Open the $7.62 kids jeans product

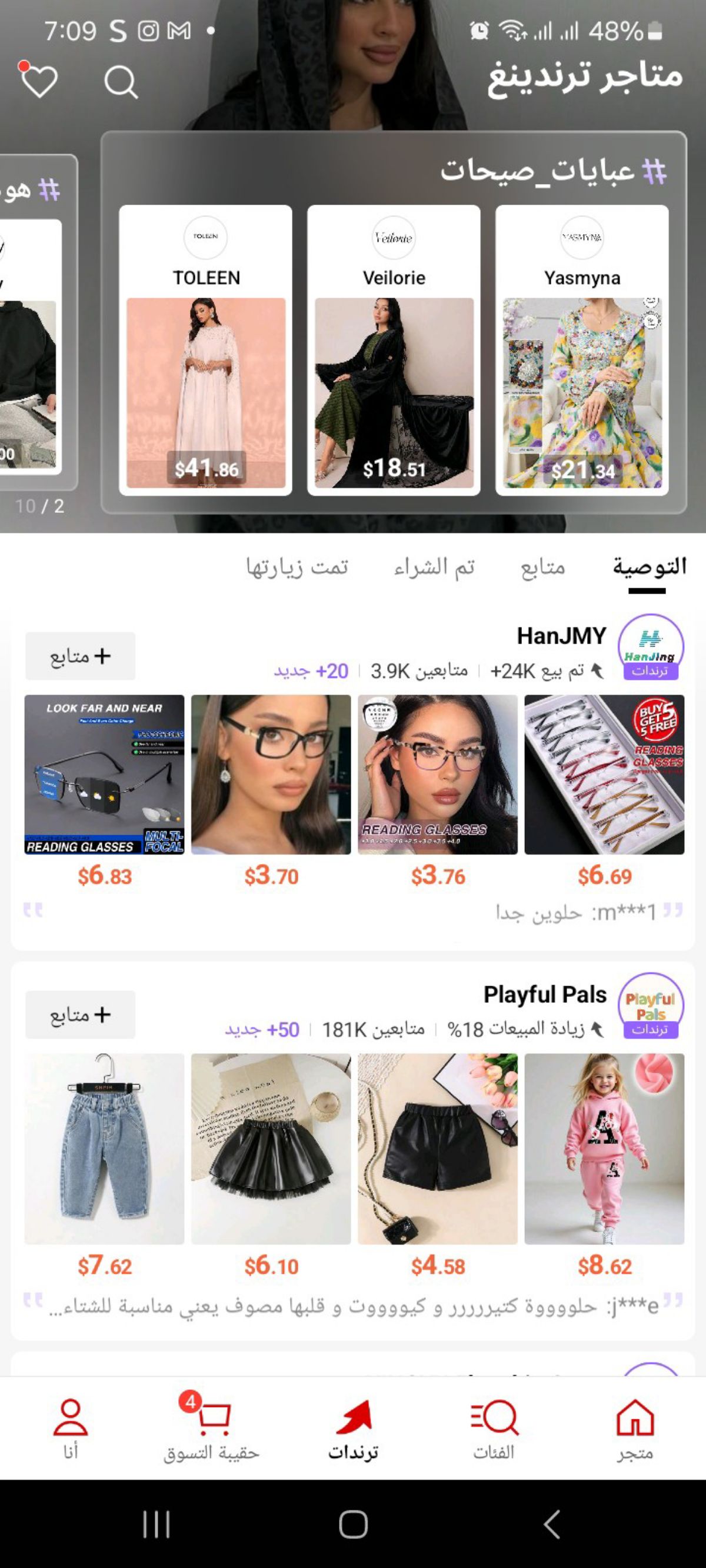[104, 1148]
